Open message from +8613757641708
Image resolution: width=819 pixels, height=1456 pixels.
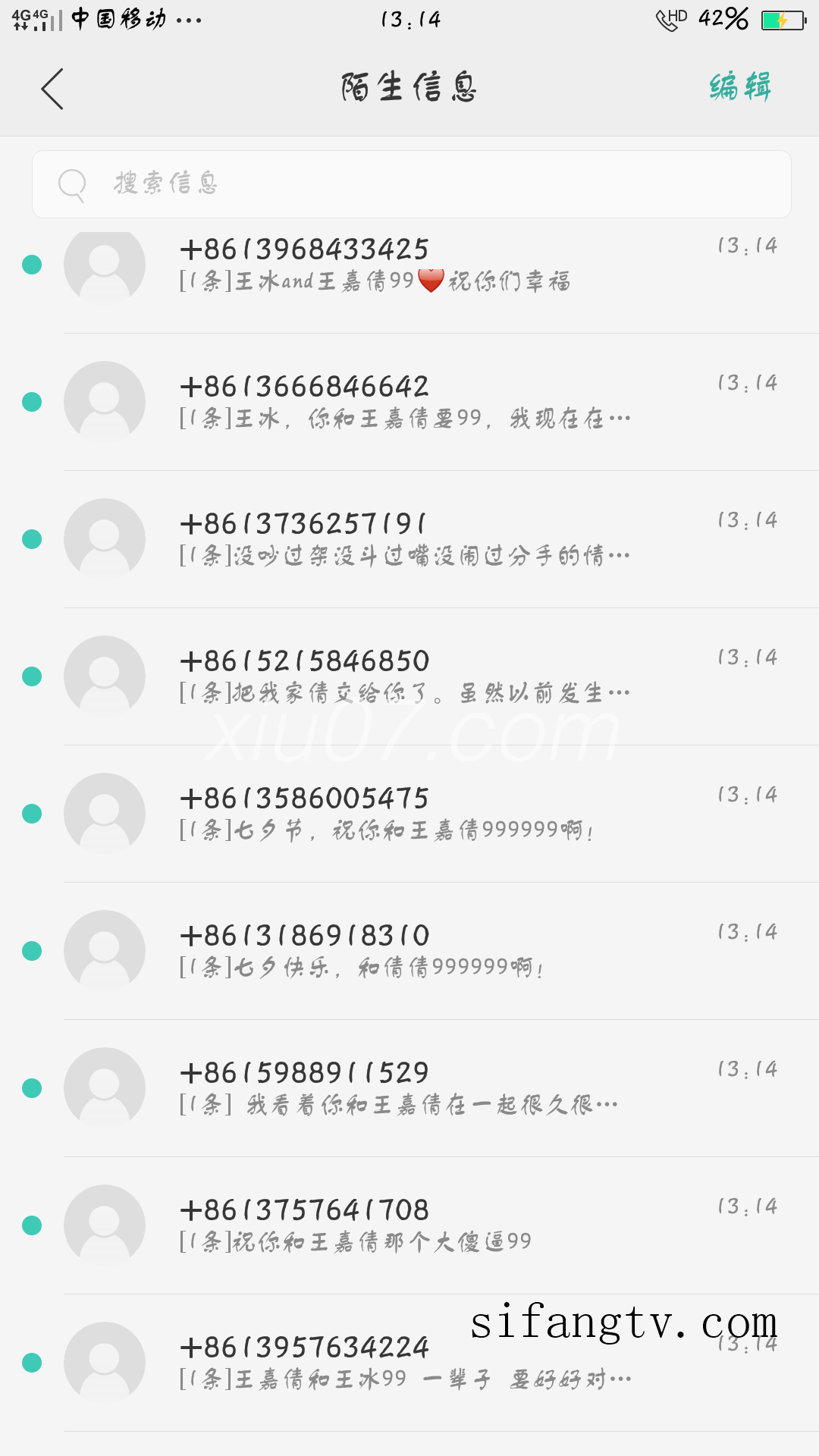tap(409, 1225)
